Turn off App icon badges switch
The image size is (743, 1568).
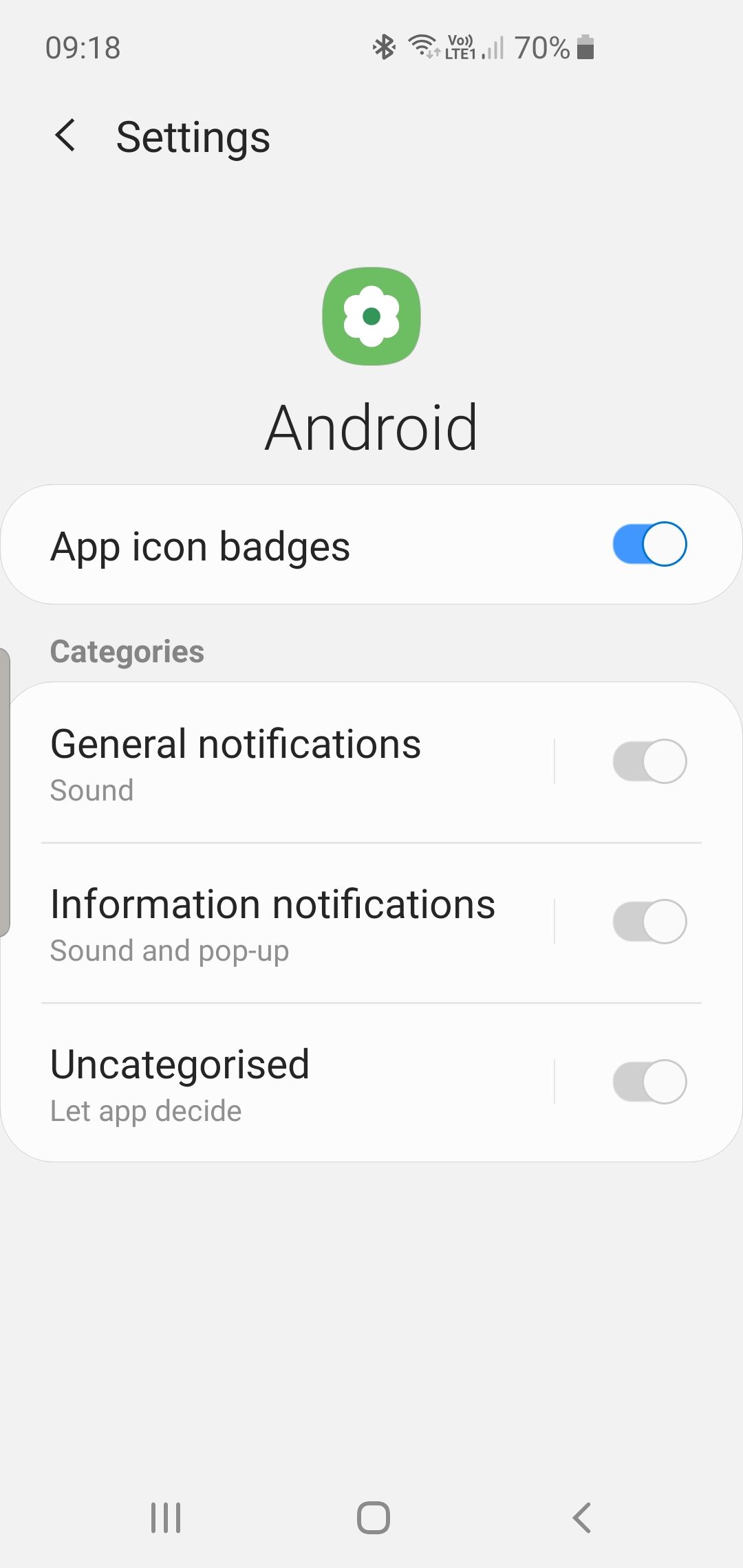(649, 545)
